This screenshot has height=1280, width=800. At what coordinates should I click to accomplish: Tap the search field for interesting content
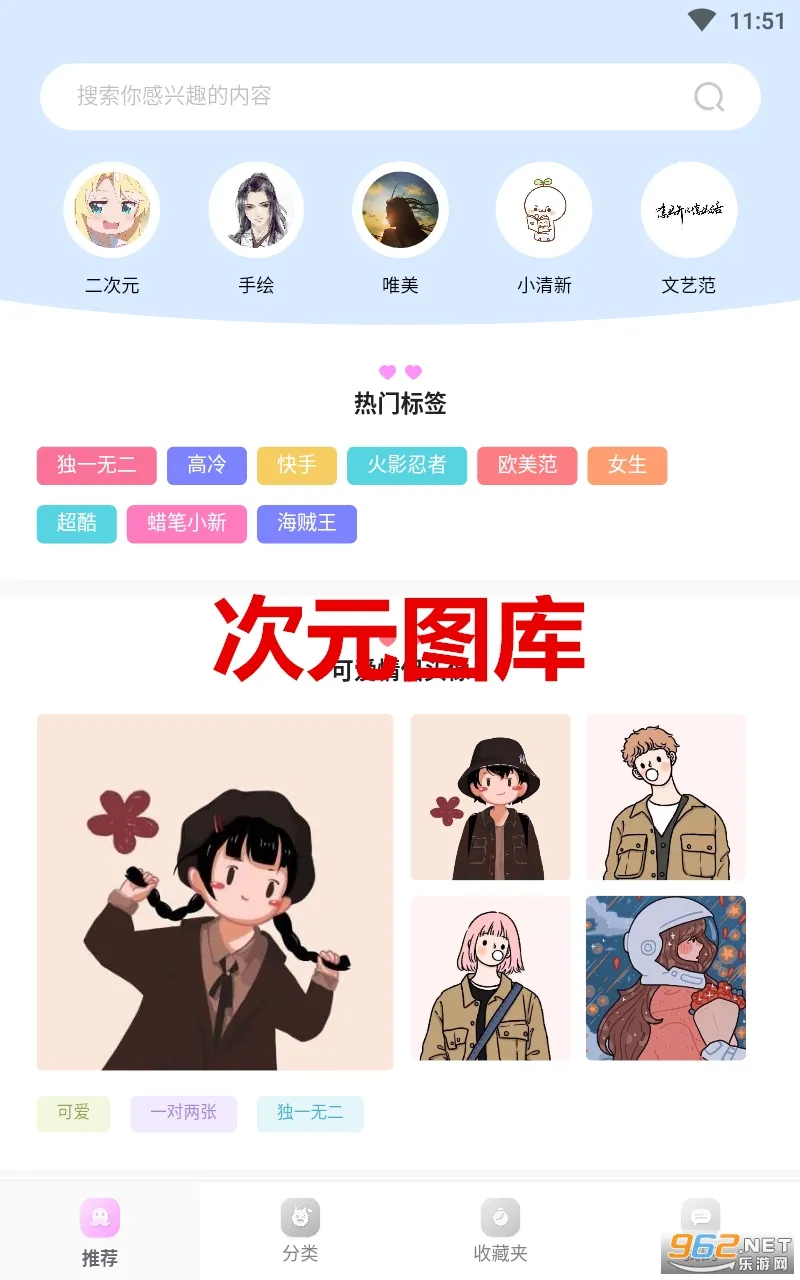coord(360,96)
